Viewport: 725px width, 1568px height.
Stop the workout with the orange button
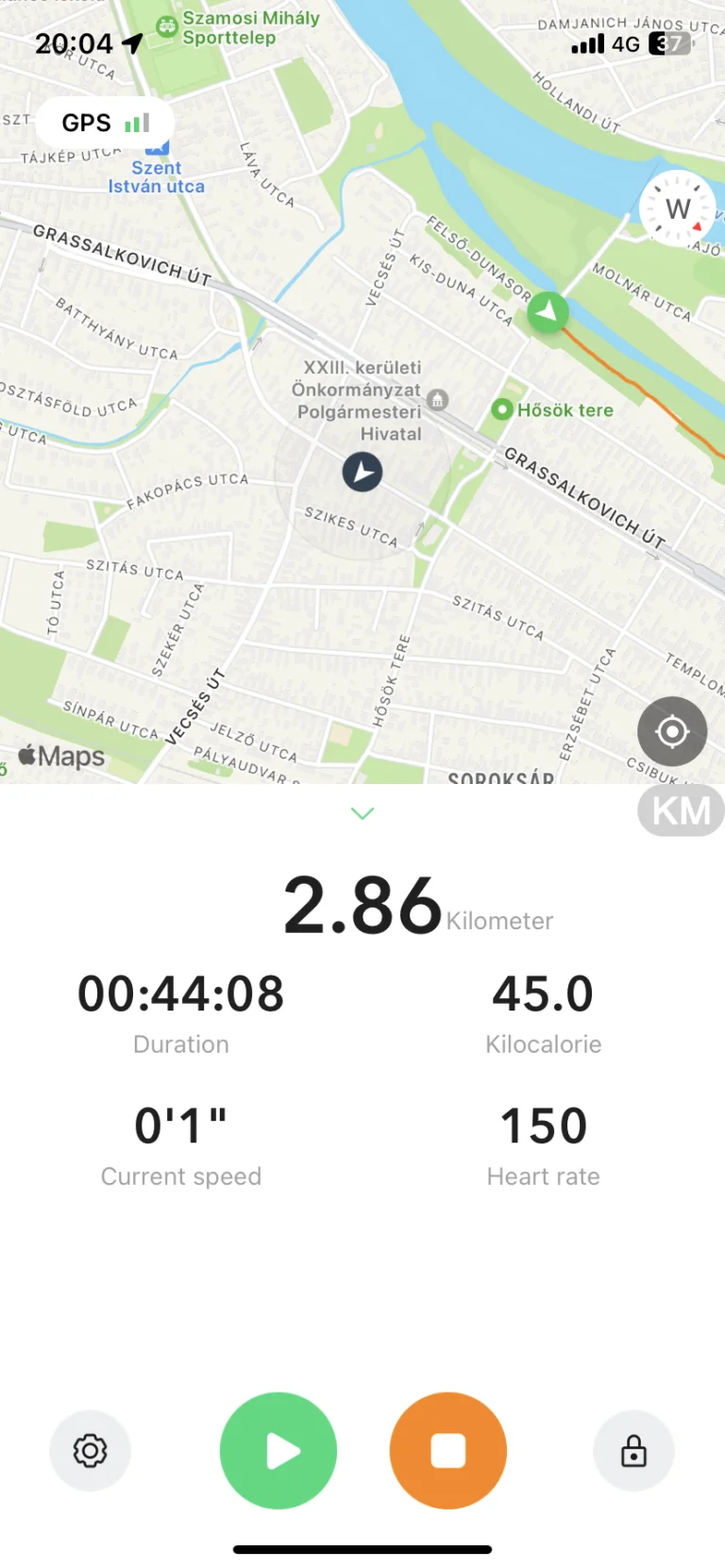tap(447, 1450)
